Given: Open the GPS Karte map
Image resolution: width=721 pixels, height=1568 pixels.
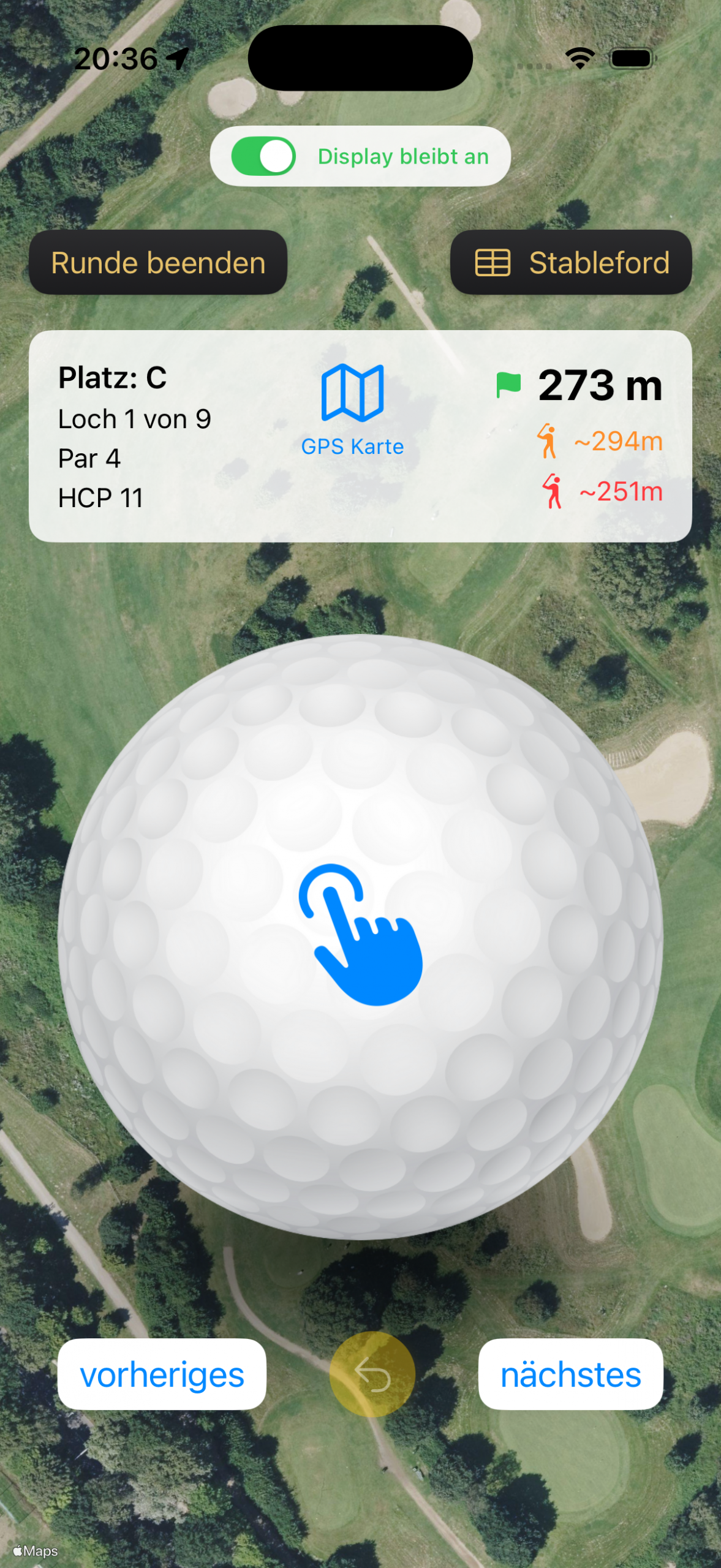Looking at the screenshot, I should [x=352, y=409].
